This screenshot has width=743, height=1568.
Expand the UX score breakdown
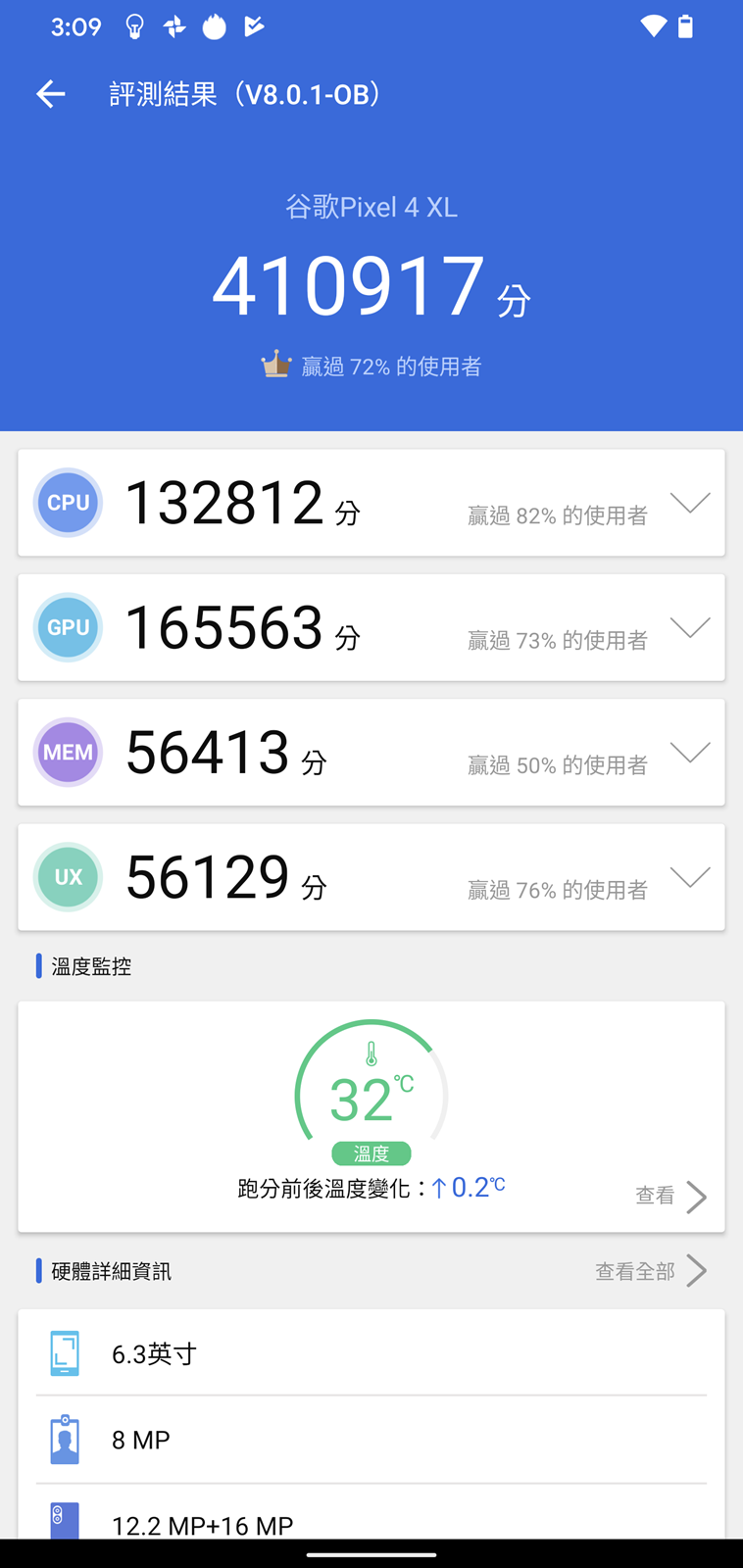[690, 876]
